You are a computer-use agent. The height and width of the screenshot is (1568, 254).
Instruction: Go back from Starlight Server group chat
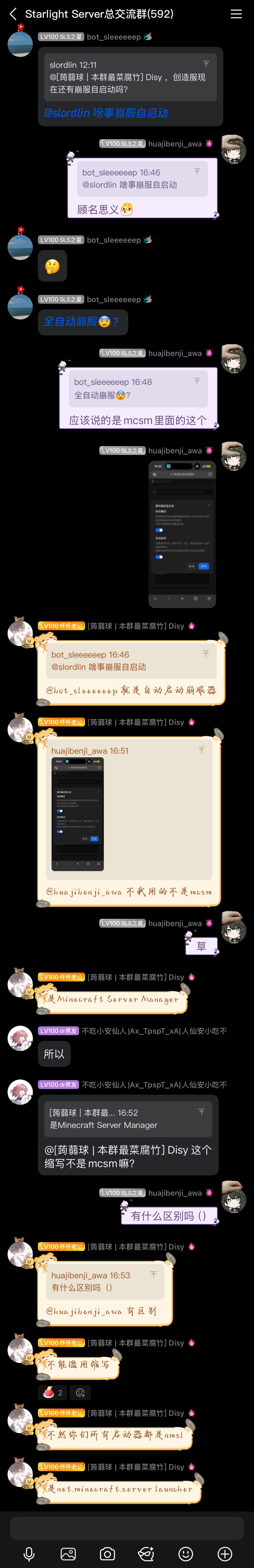[13, 14]
